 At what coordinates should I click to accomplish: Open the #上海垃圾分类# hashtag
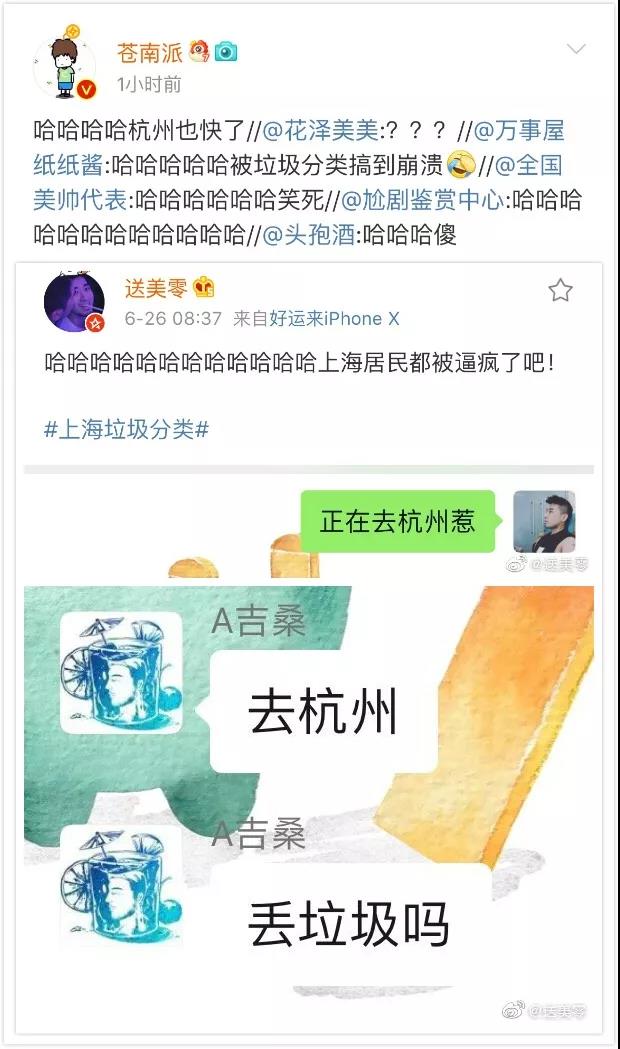(x=126, y=429)
